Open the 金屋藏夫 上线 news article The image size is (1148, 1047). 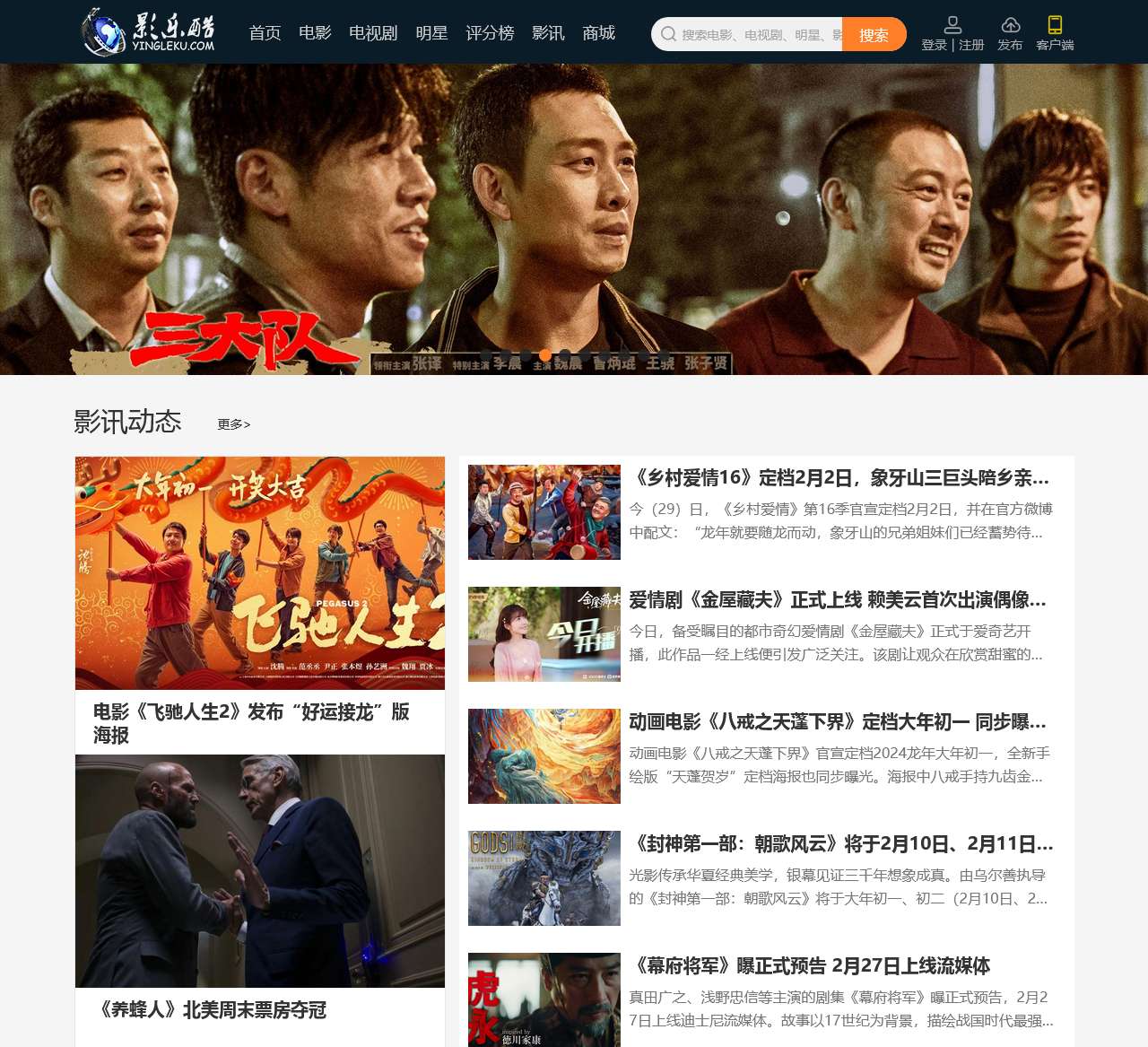837,600
